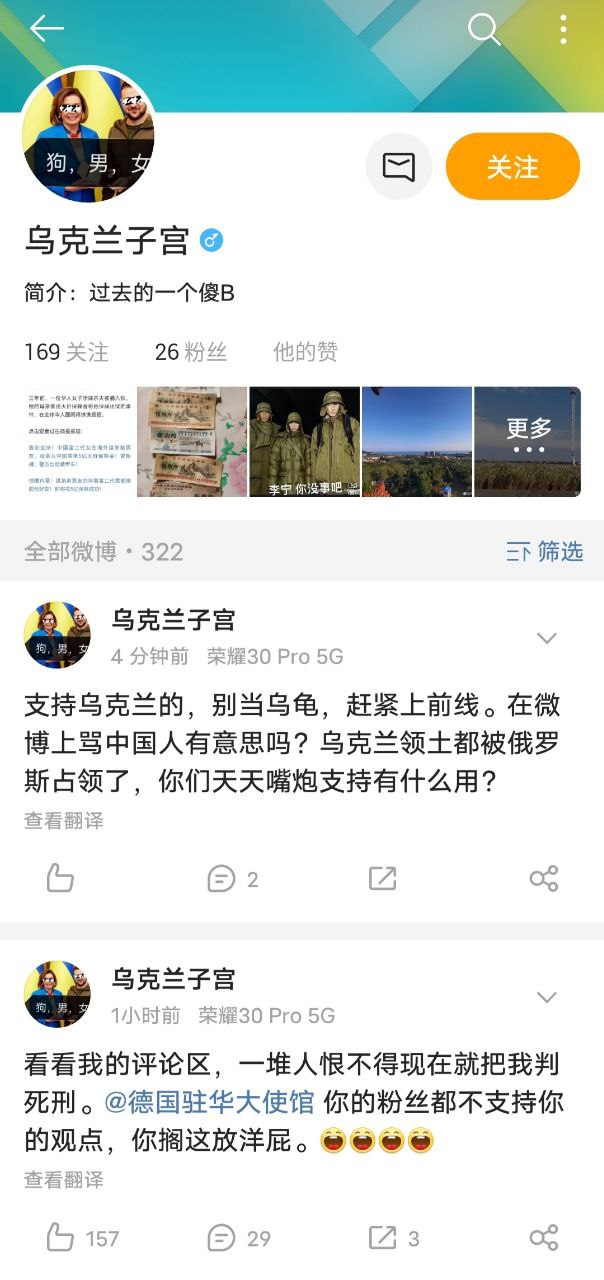Screen dimensions: 604x1280
Task: View the 29 comments on 1小时前 post
Action: pyautogui.click(x=239, y=1238)
